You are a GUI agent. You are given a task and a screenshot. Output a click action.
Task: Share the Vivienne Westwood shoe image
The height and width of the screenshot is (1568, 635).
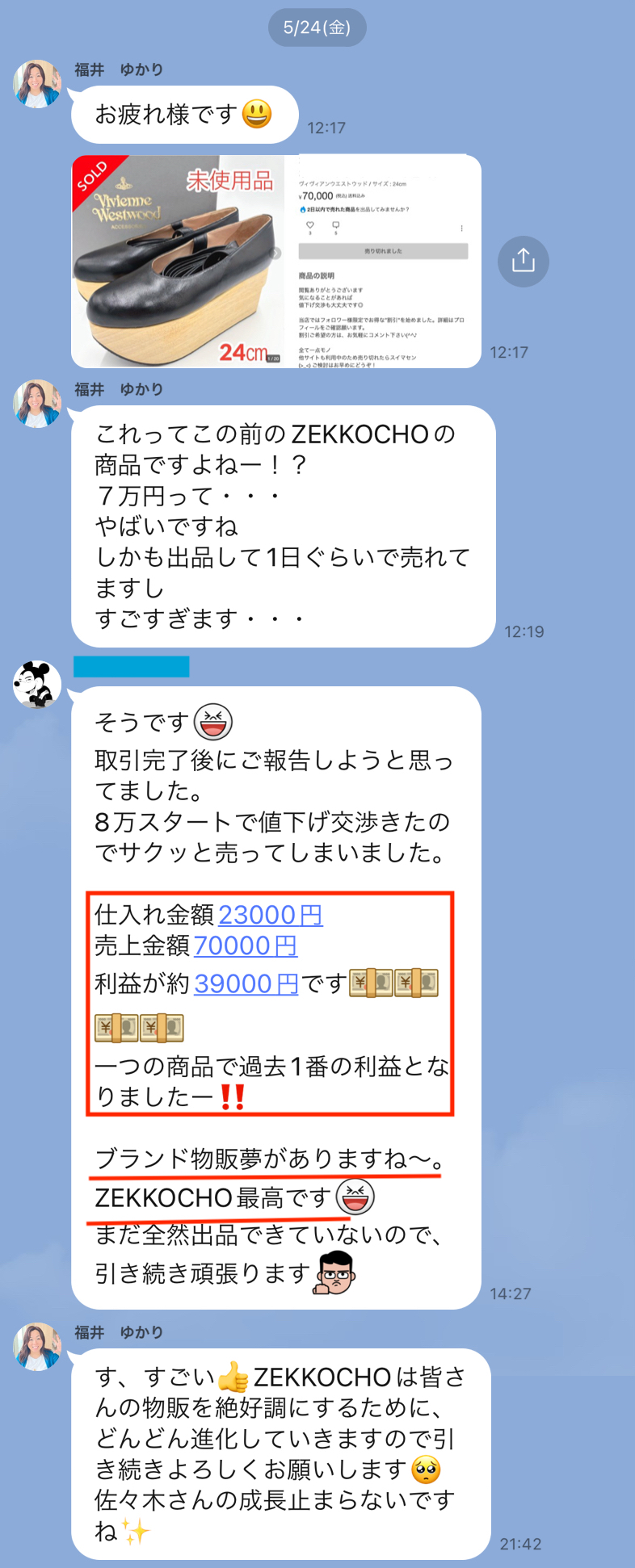(523, 261)
